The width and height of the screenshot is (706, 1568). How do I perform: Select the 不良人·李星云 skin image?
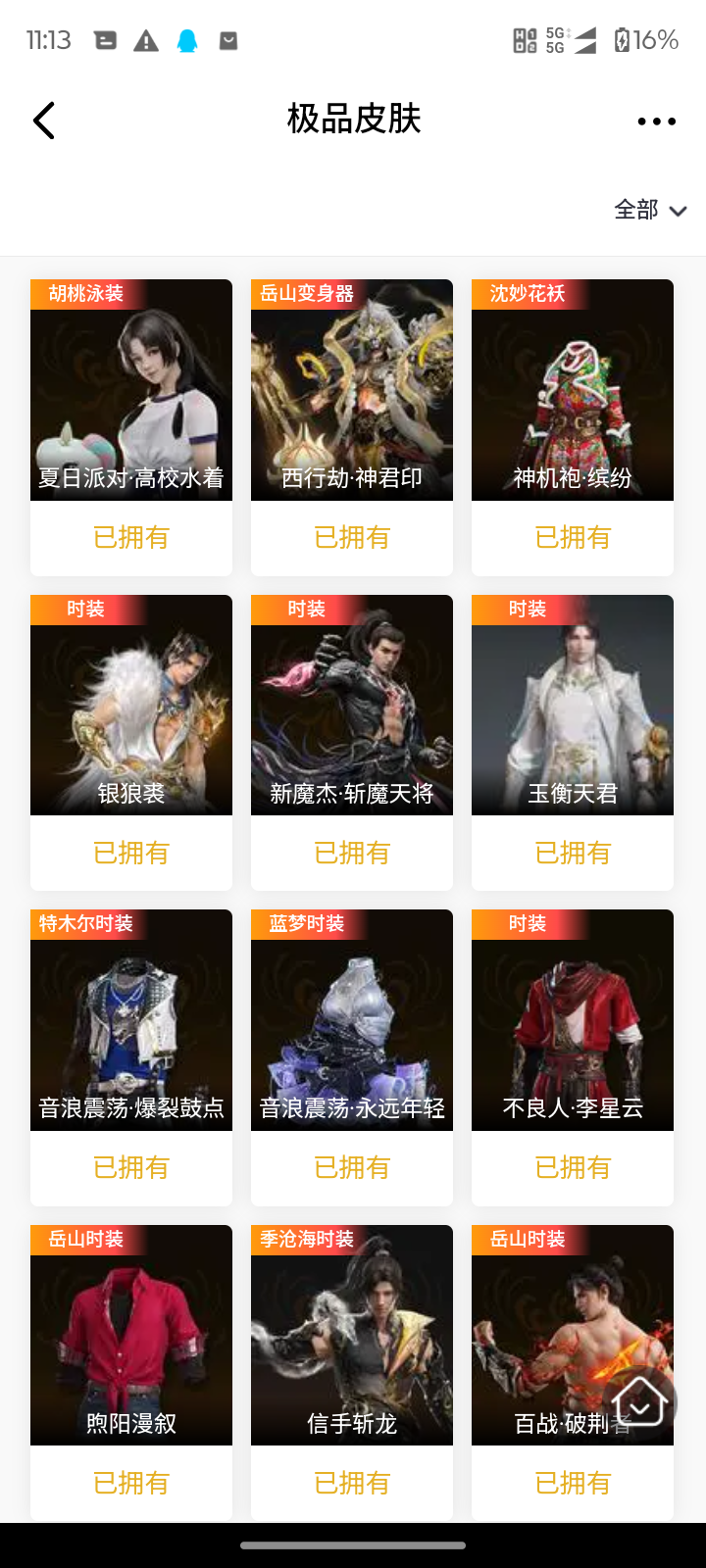(572, 1019)
